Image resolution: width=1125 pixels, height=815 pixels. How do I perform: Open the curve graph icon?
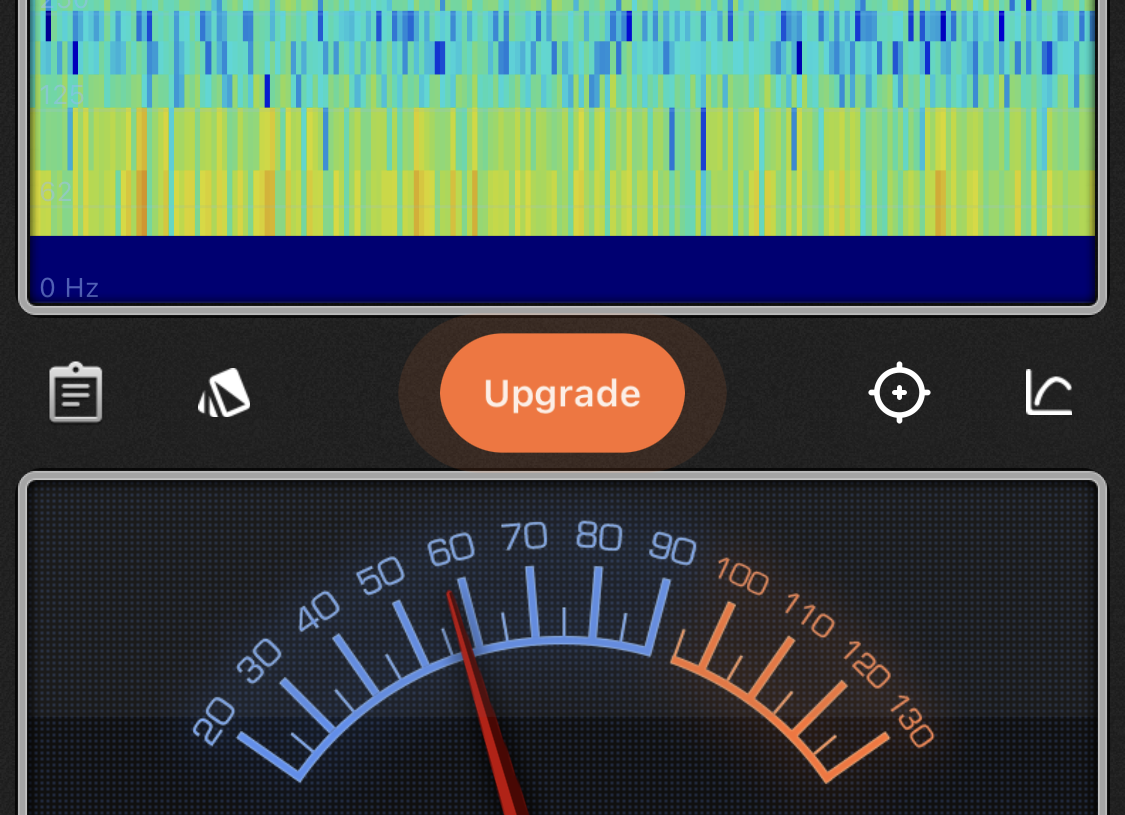[x=1048, y=392]
